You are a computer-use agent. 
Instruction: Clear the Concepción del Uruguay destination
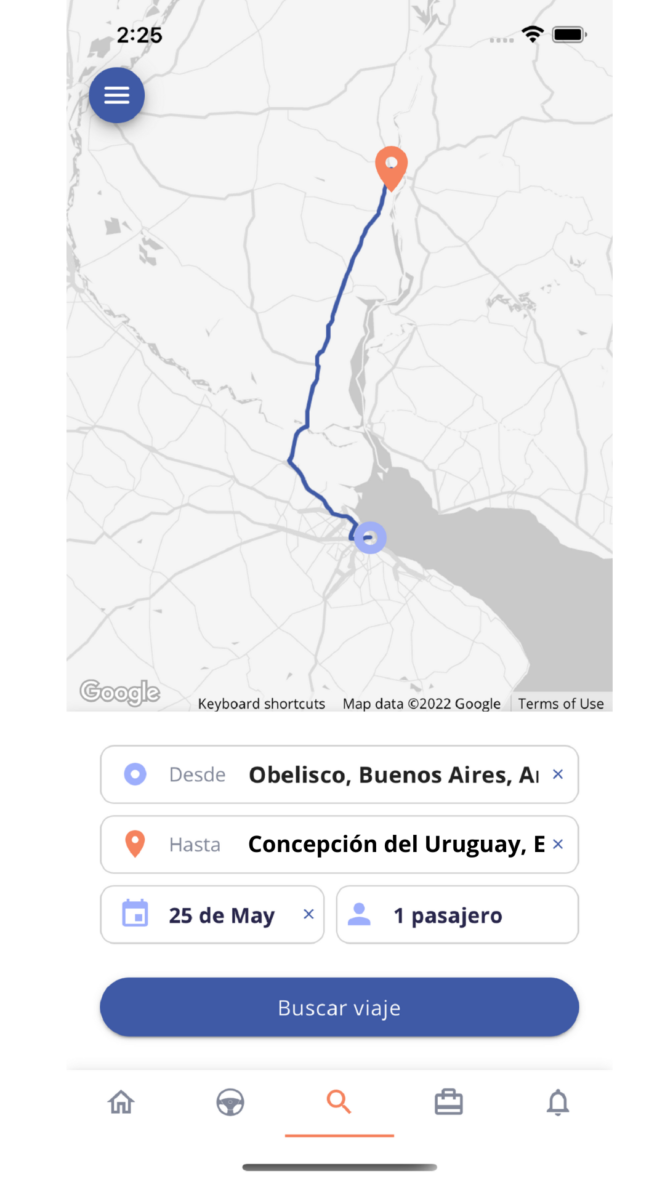557,844
